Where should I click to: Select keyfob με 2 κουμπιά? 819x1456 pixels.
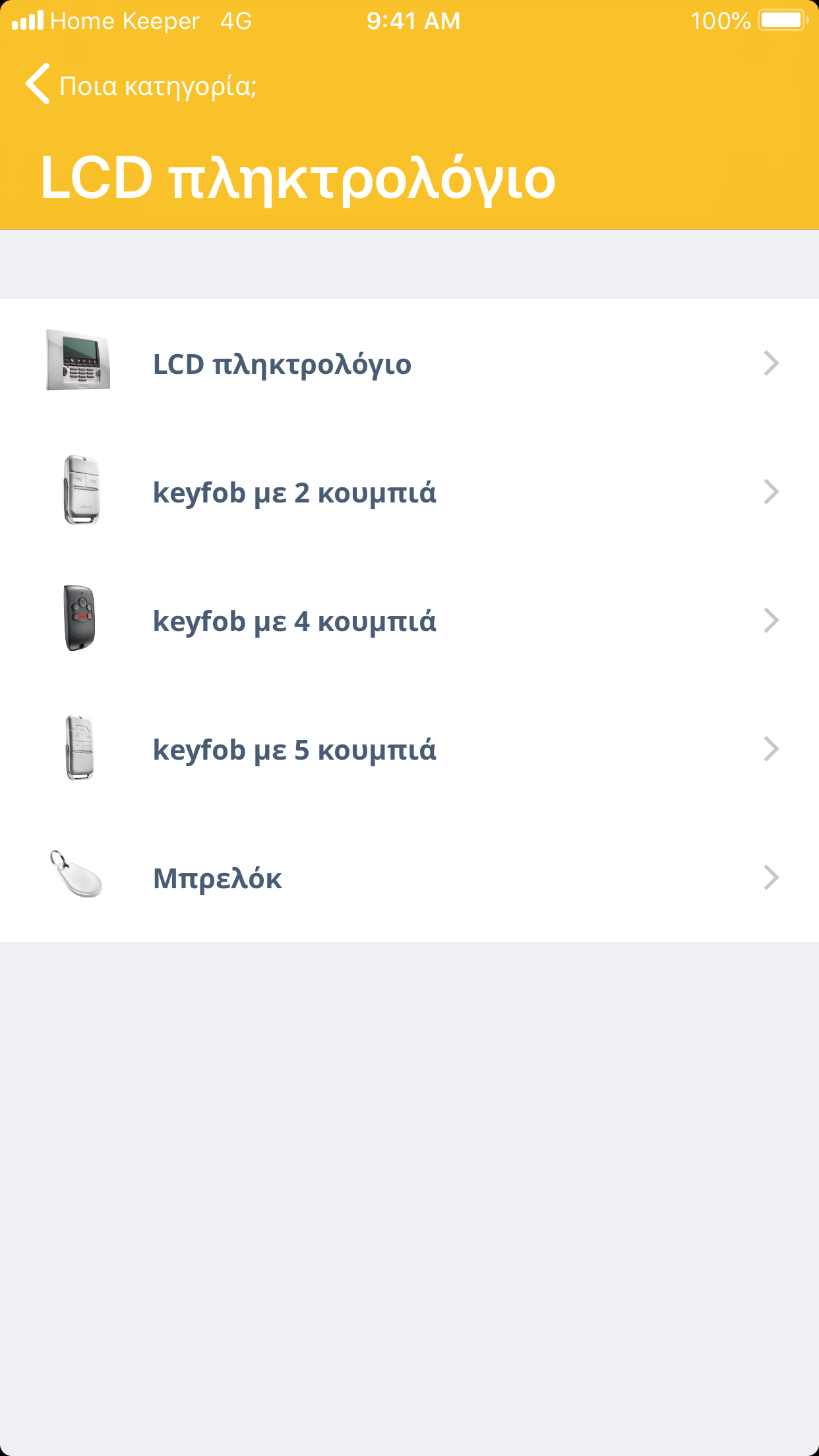[x=409, y=492]
